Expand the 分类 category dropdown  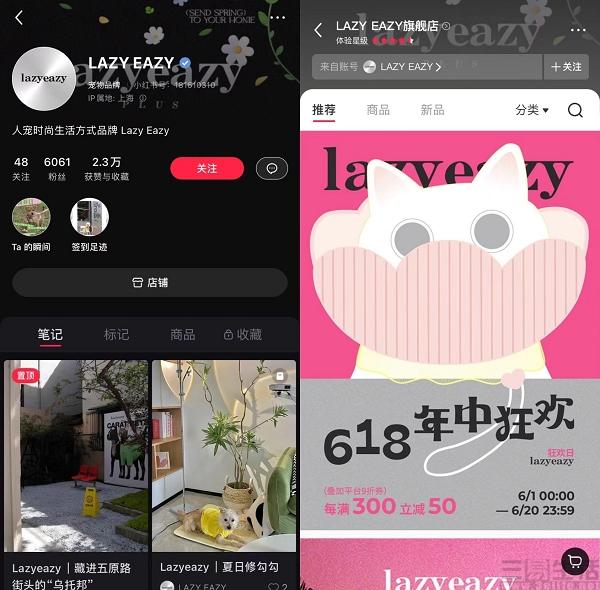click(x=532, y=110)
